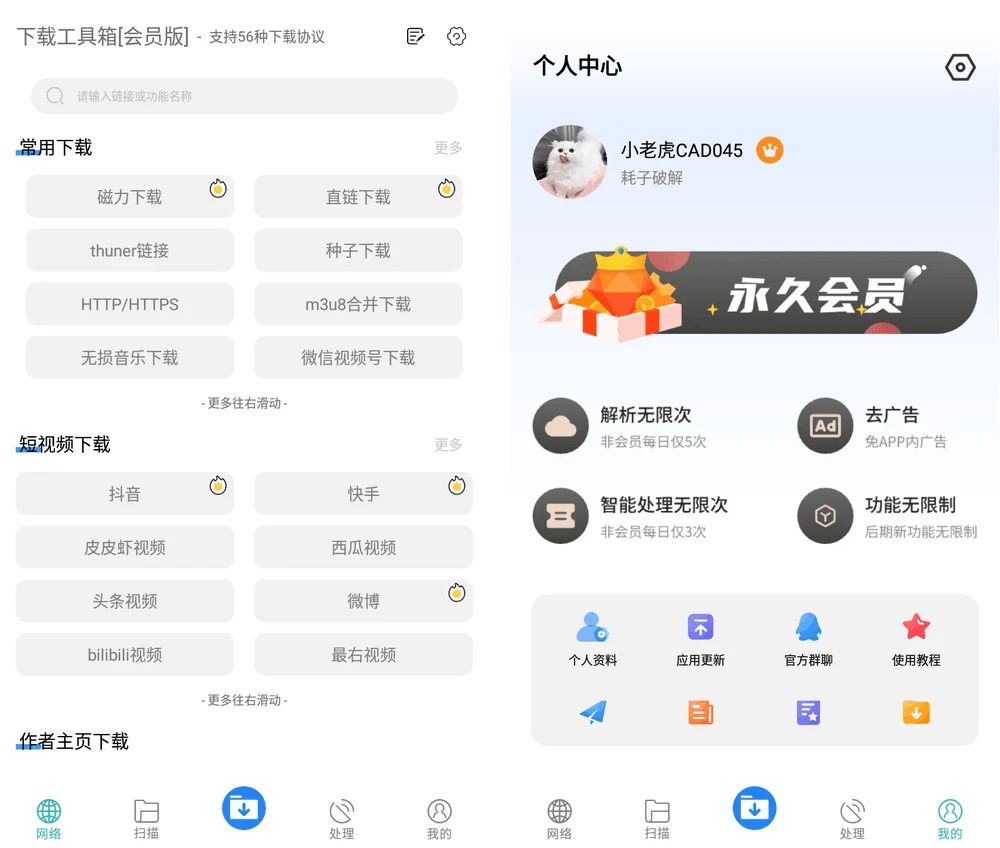Open 个人资料
Viewport: 1000px width, 848px height.
pyautogui.click(x=593, y=640)
